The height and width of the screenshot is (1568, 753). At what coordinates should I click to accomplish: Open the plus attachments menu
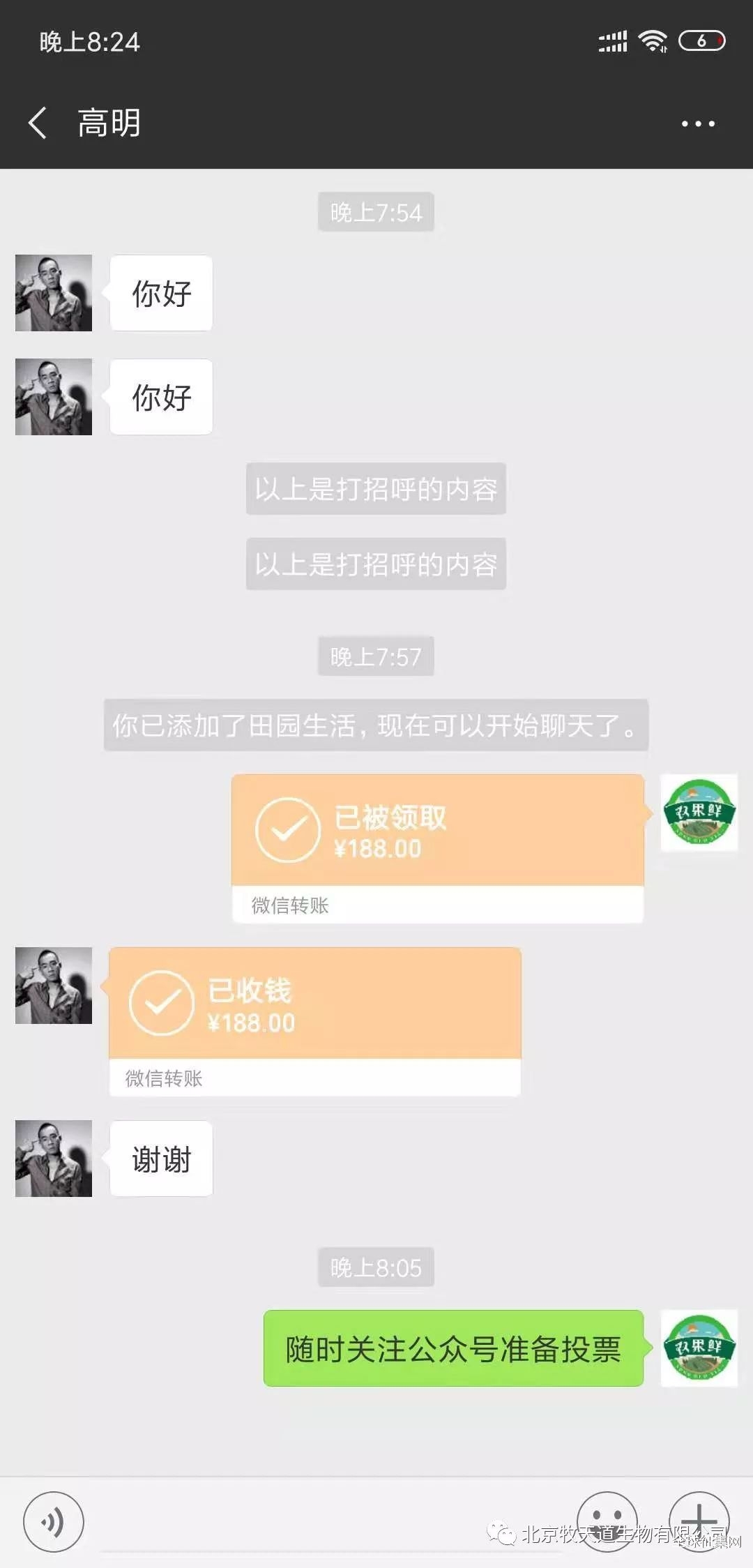pyautogui.click(x=699, y=1521)
